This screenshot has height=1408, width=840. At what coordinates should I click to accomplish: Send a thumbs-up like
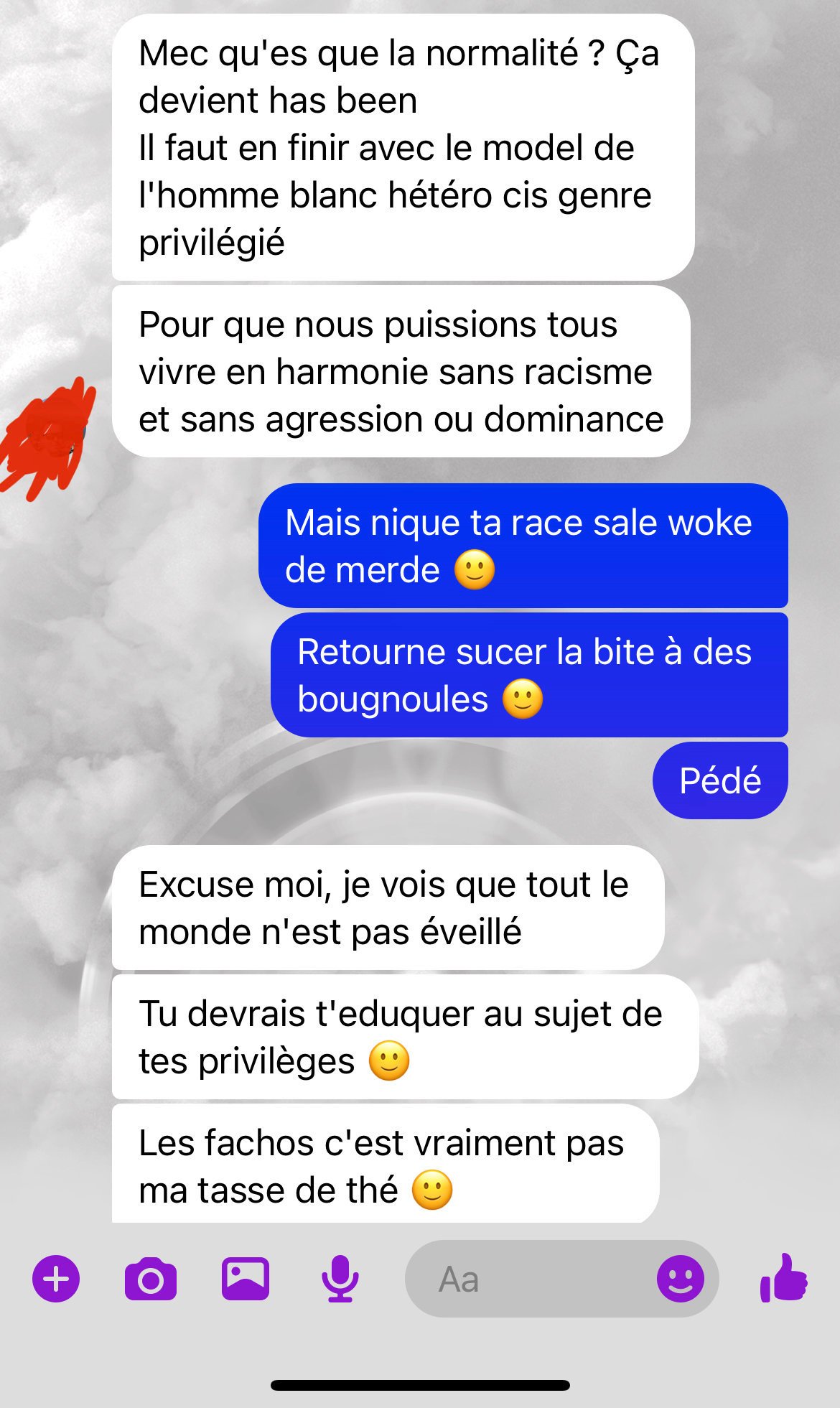(784, 1277)
